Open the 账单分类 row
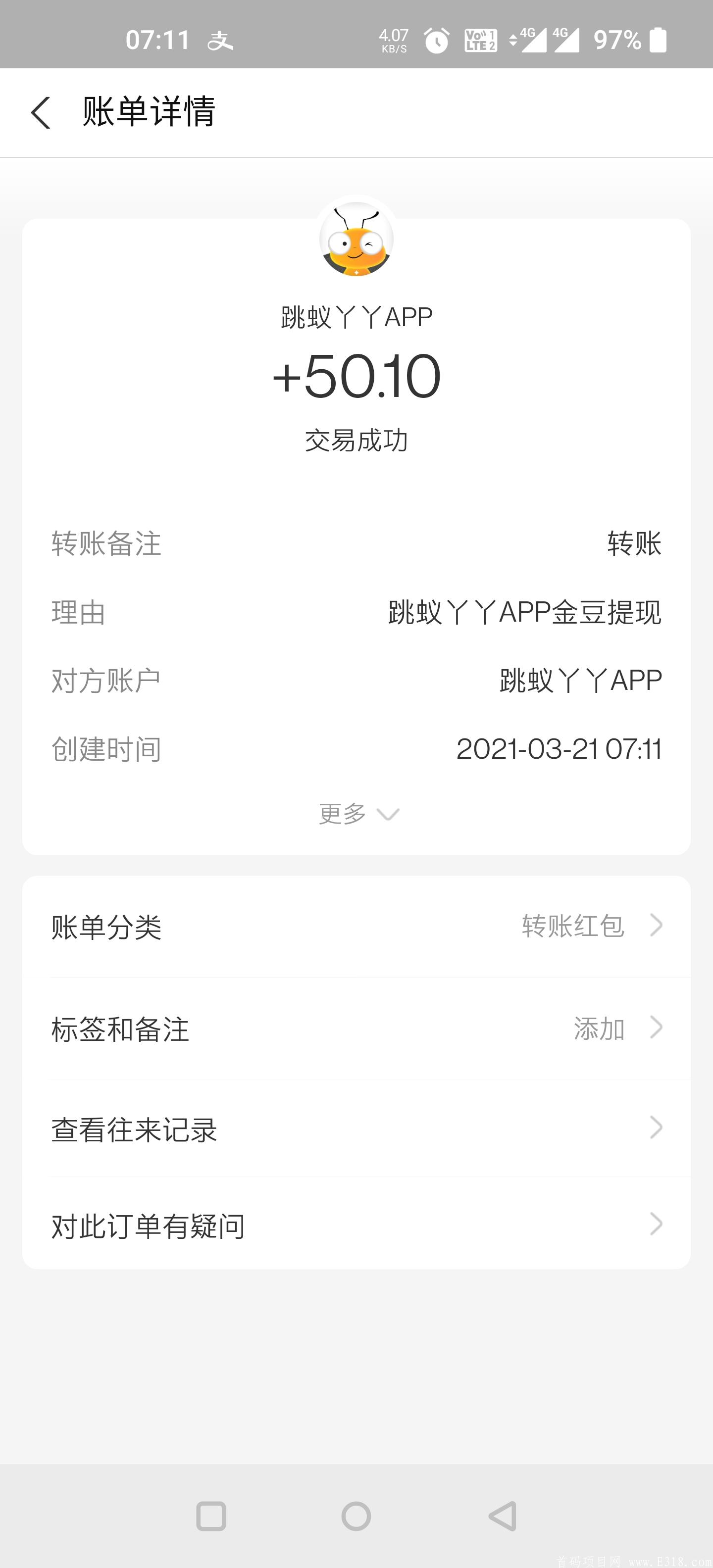Viewport: 713px width, 1568px height. (x=356, y=927)
